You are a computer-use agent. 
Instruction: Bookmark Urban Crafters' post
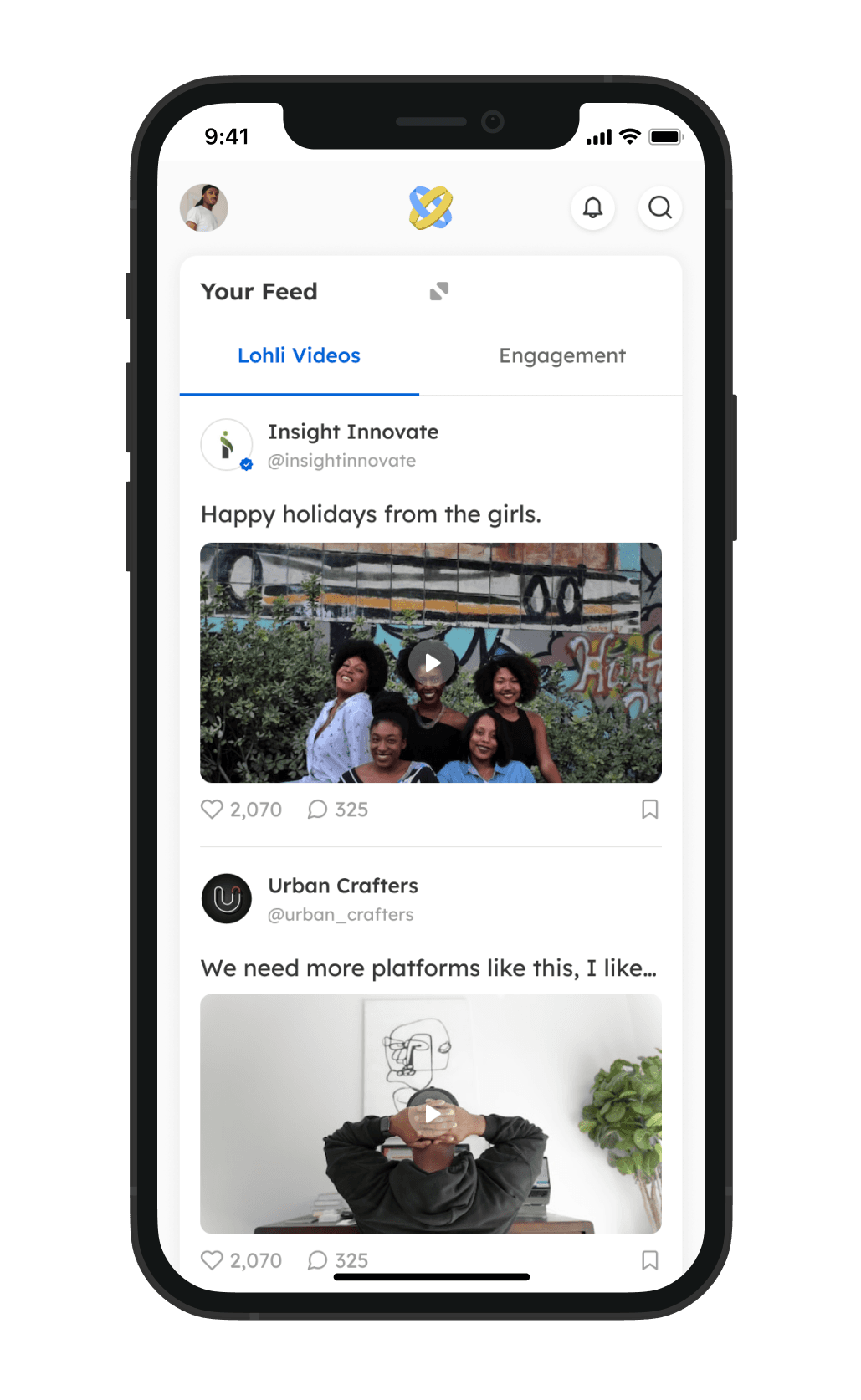point(649,1259)
